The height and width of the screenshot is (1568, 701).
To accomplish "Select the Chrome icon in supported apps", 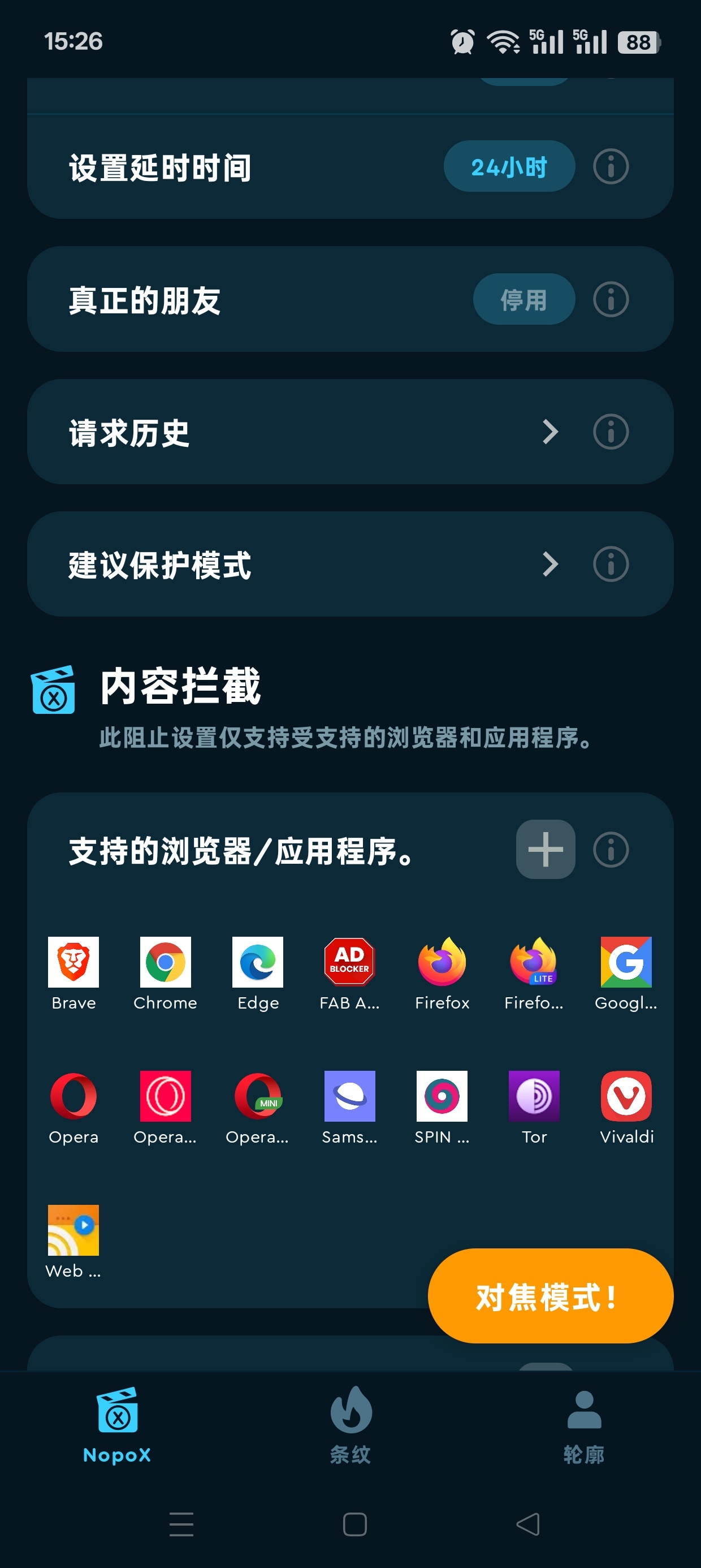I will pyautogui.click(x=165, y=971).
